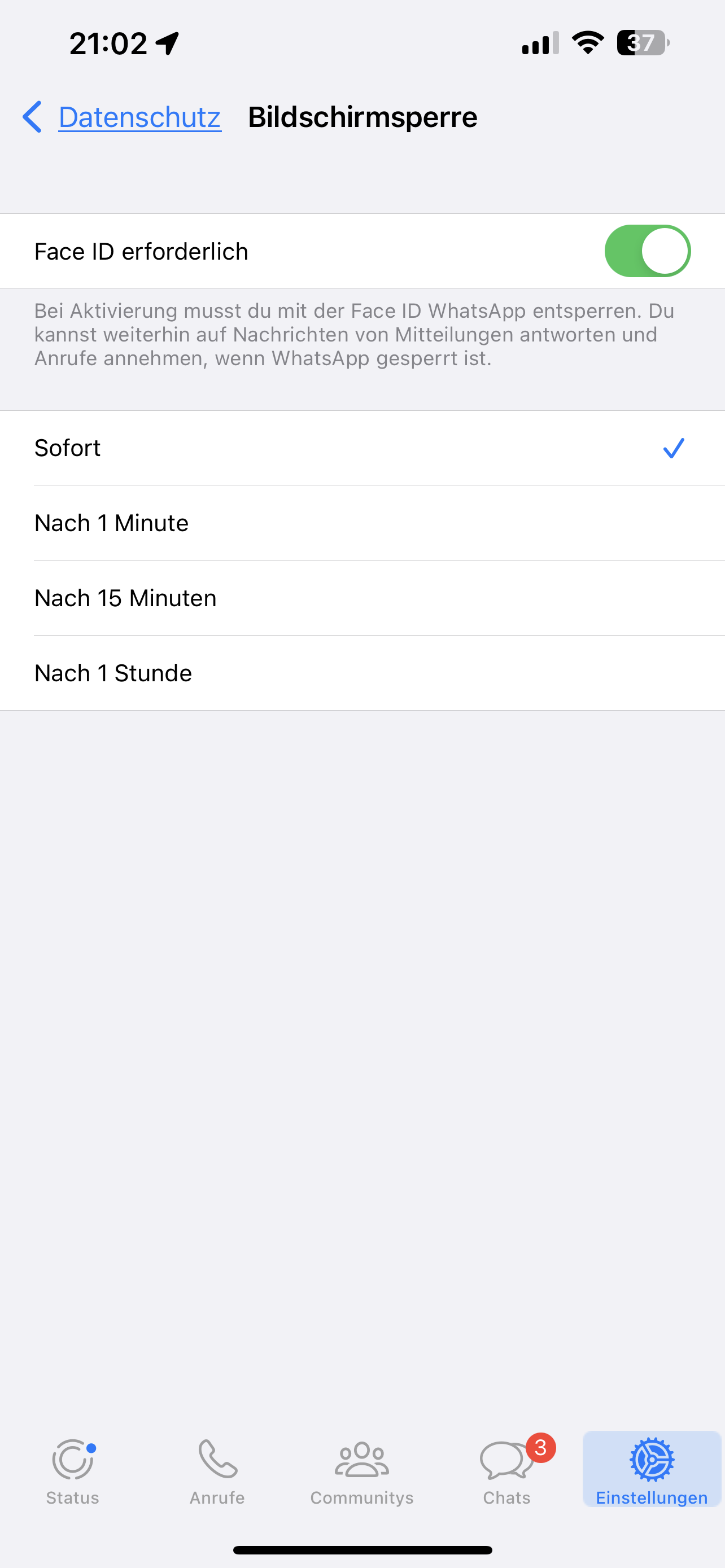Go to the Communitys tab
The height and width of the screenshot is (1568, 725).
[362, 1470]
